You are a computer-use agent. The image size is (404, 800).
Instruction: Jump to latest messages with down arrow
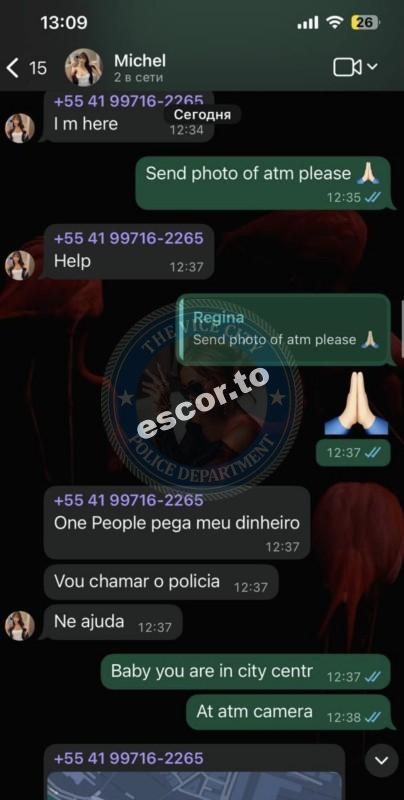pos(382,761)
